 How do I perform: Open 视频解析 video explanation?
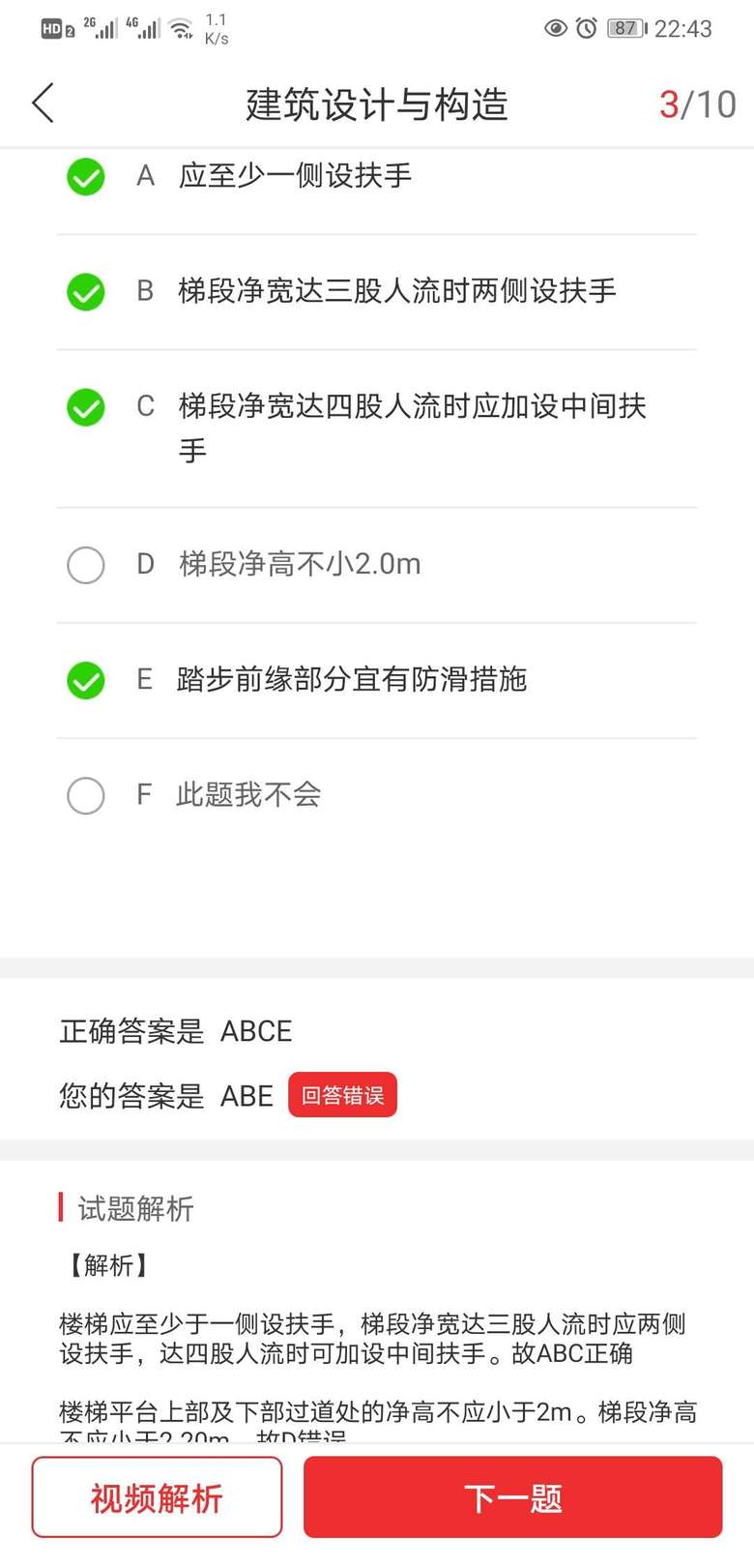[x=157, y=1497]
